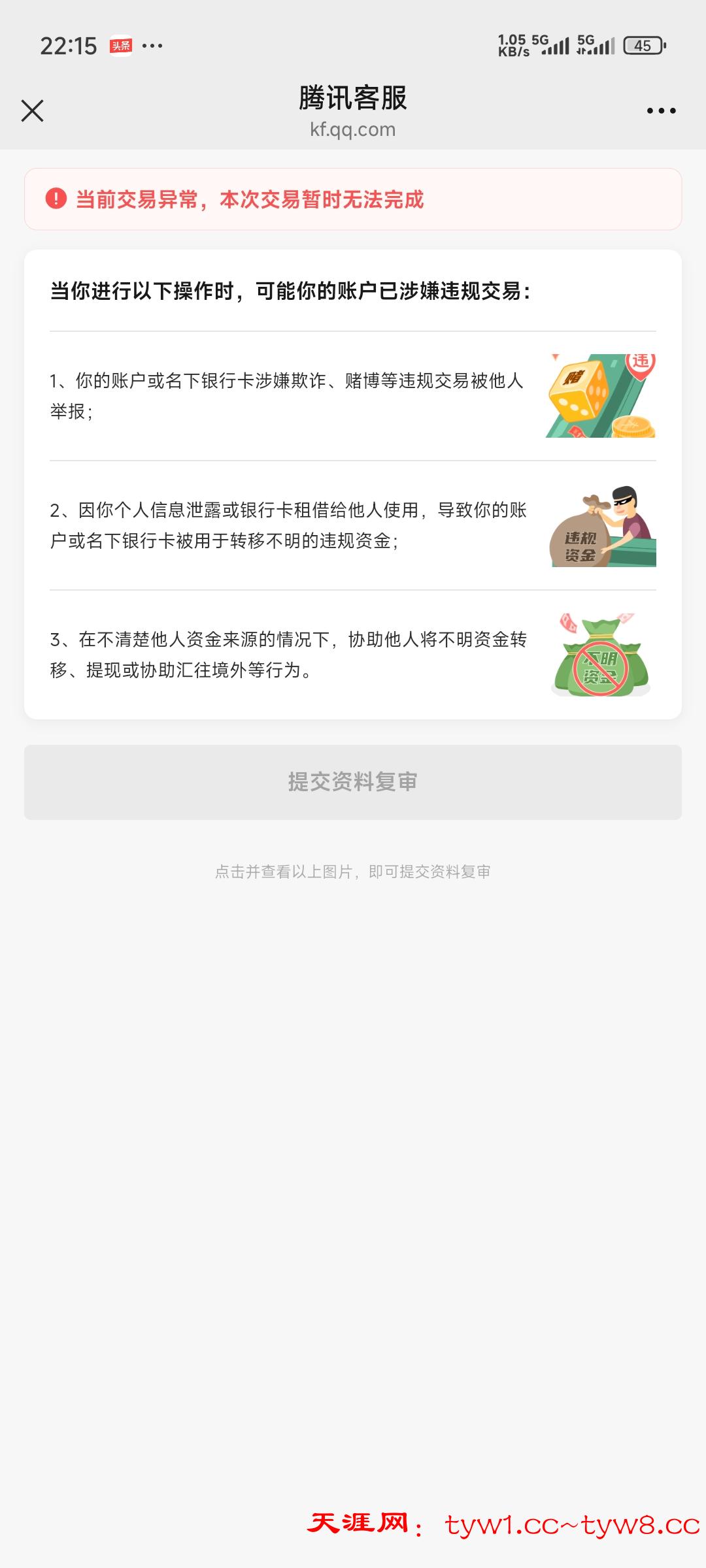Open the 头条 app icon in status bar
Viewport: 706px width, 1568px height.
click(122, 44)
